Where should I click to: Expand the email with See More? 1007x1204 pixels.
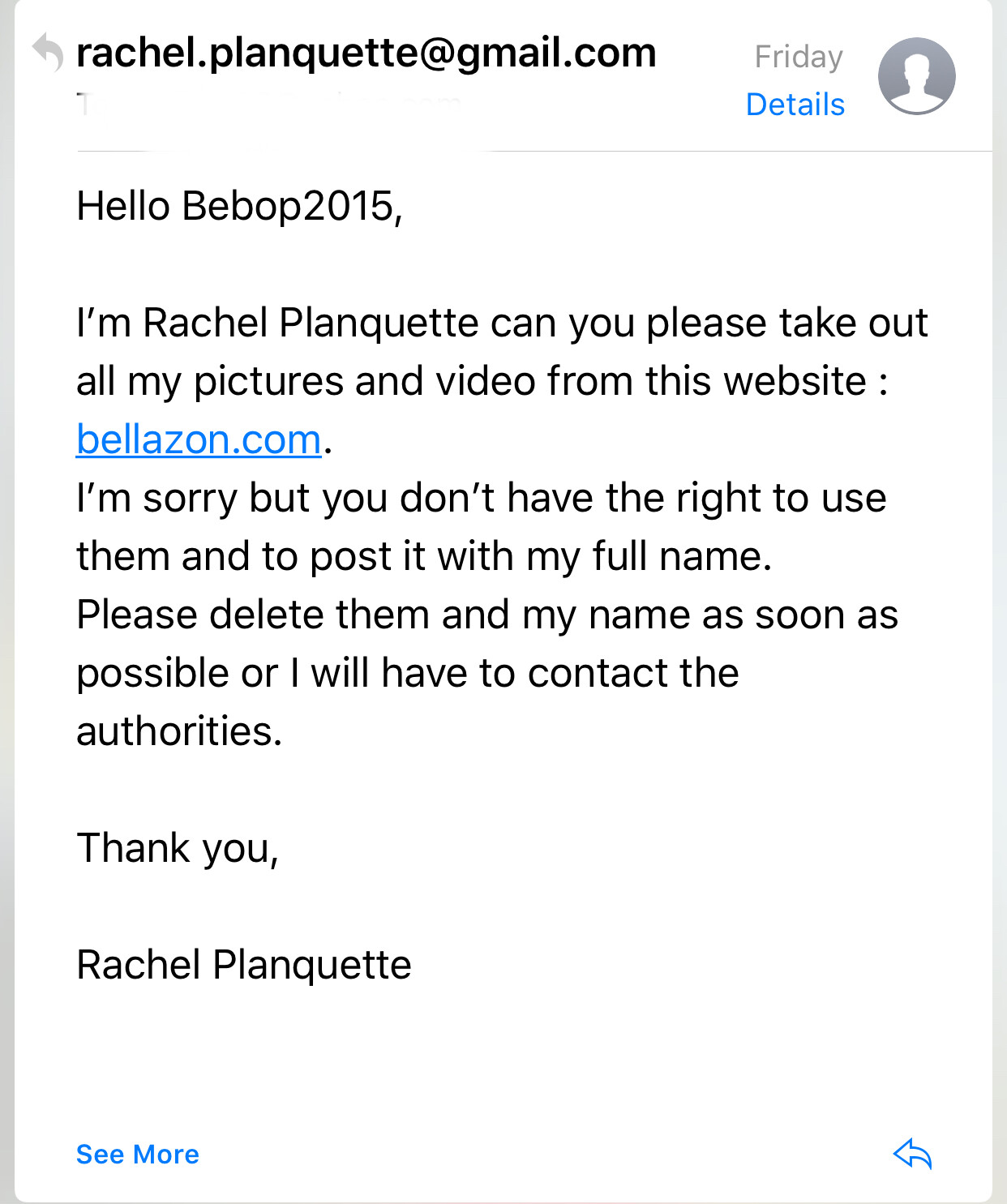tap(137, 1154)
